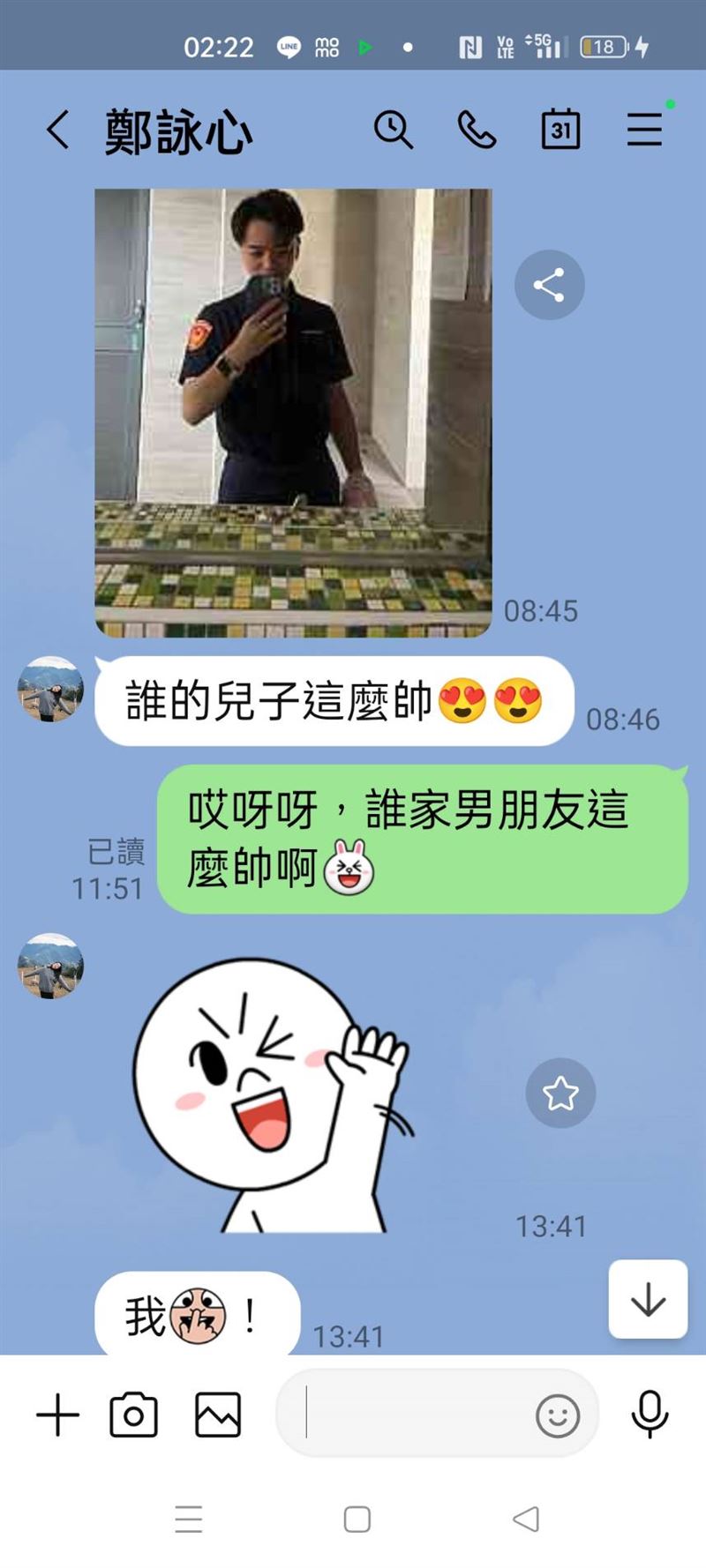
Task: Start a voice call with 鄭詠心
Action: click(x=477, y=131)
